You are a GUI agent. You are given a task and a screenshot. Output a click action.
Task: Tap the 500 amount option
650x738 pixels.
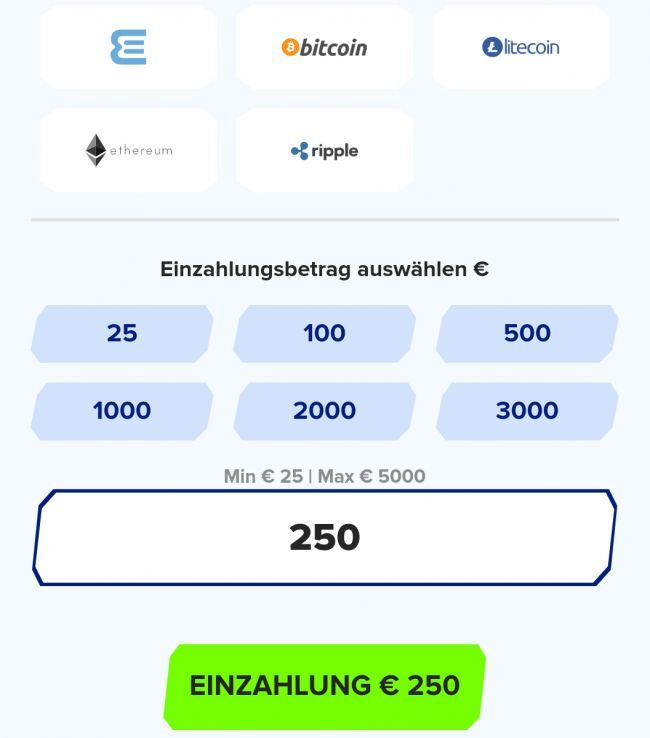[527, 333]
